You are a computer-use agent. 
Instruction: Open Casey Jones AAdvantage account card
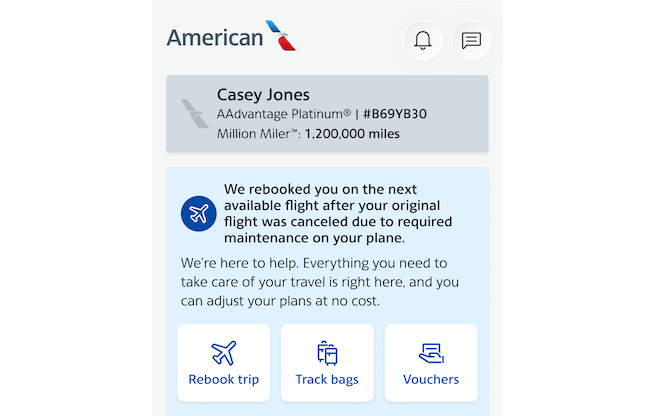(327, 114)
